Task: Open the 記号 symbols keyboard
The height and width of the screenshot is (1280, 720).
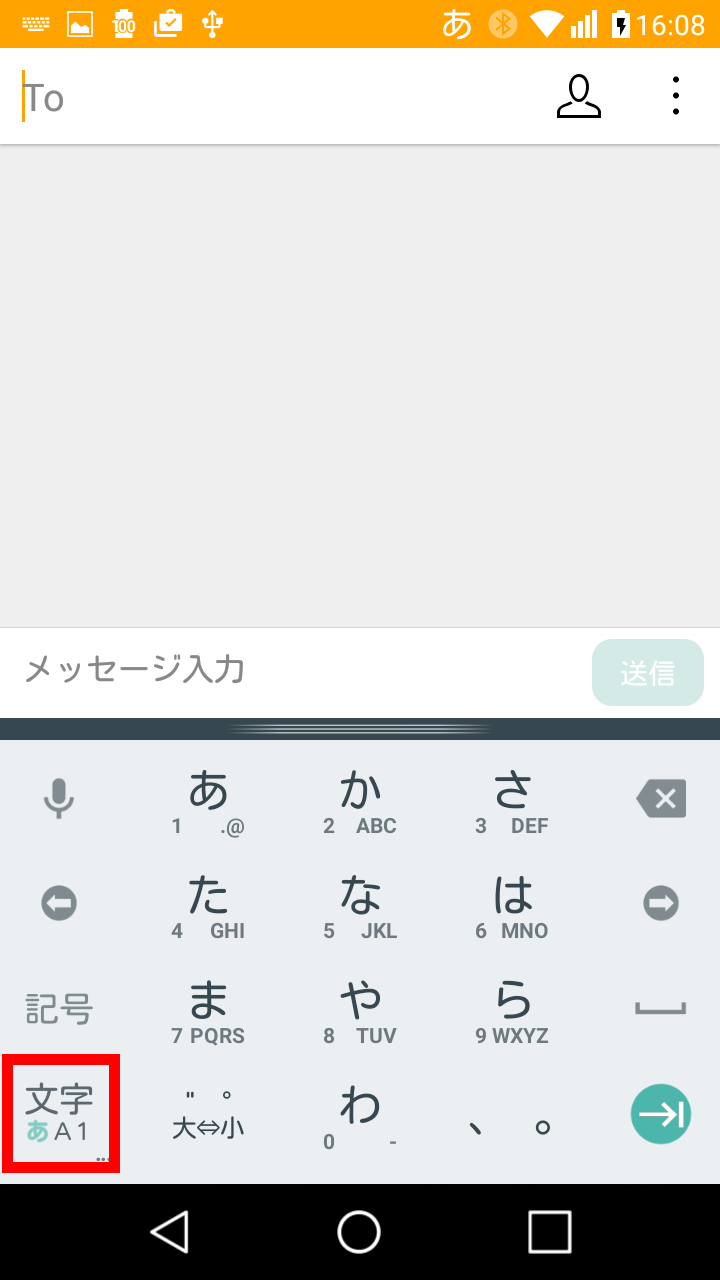Action: (x=59, y=1009)
